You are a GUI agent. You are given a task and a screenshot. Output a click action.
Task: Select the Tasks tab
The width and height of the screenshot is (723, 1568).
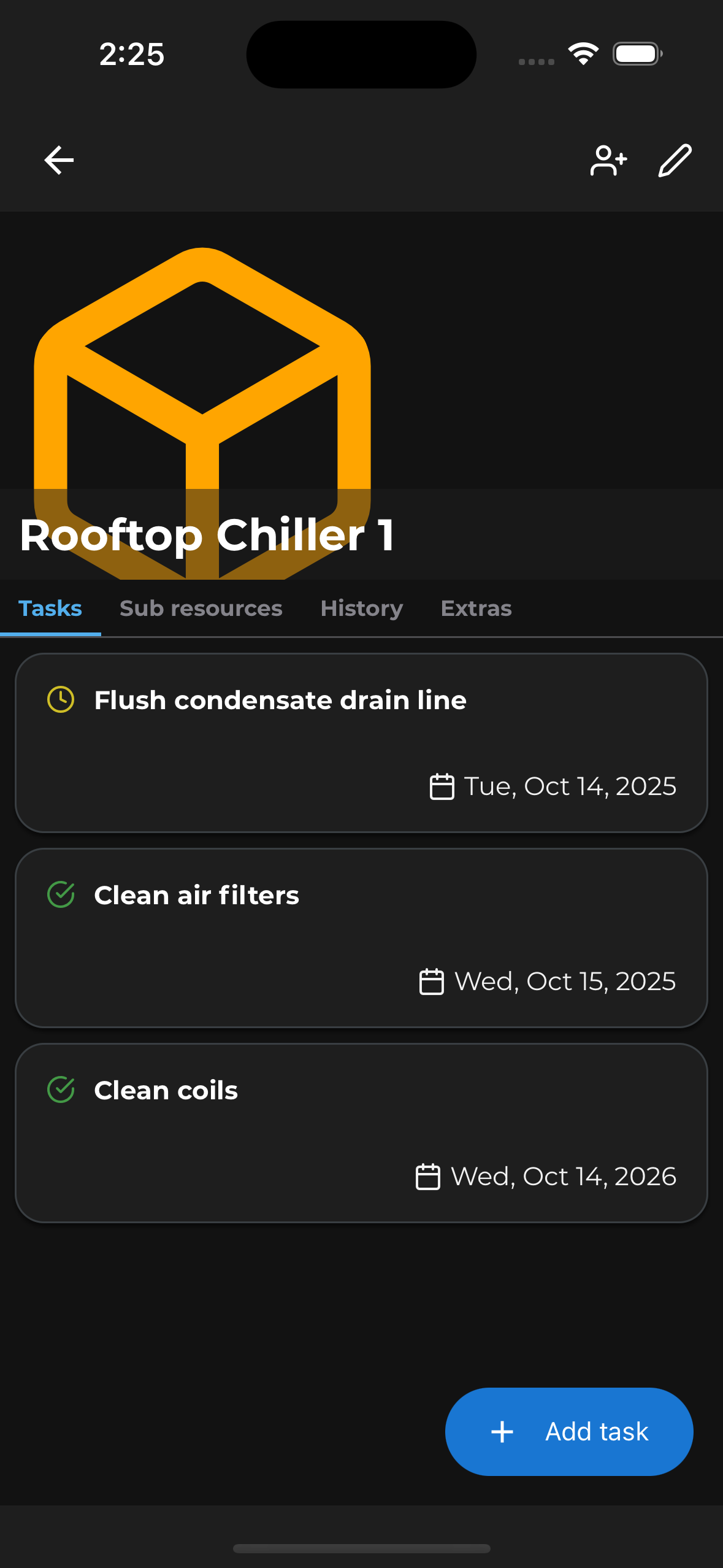coord(50,609)
